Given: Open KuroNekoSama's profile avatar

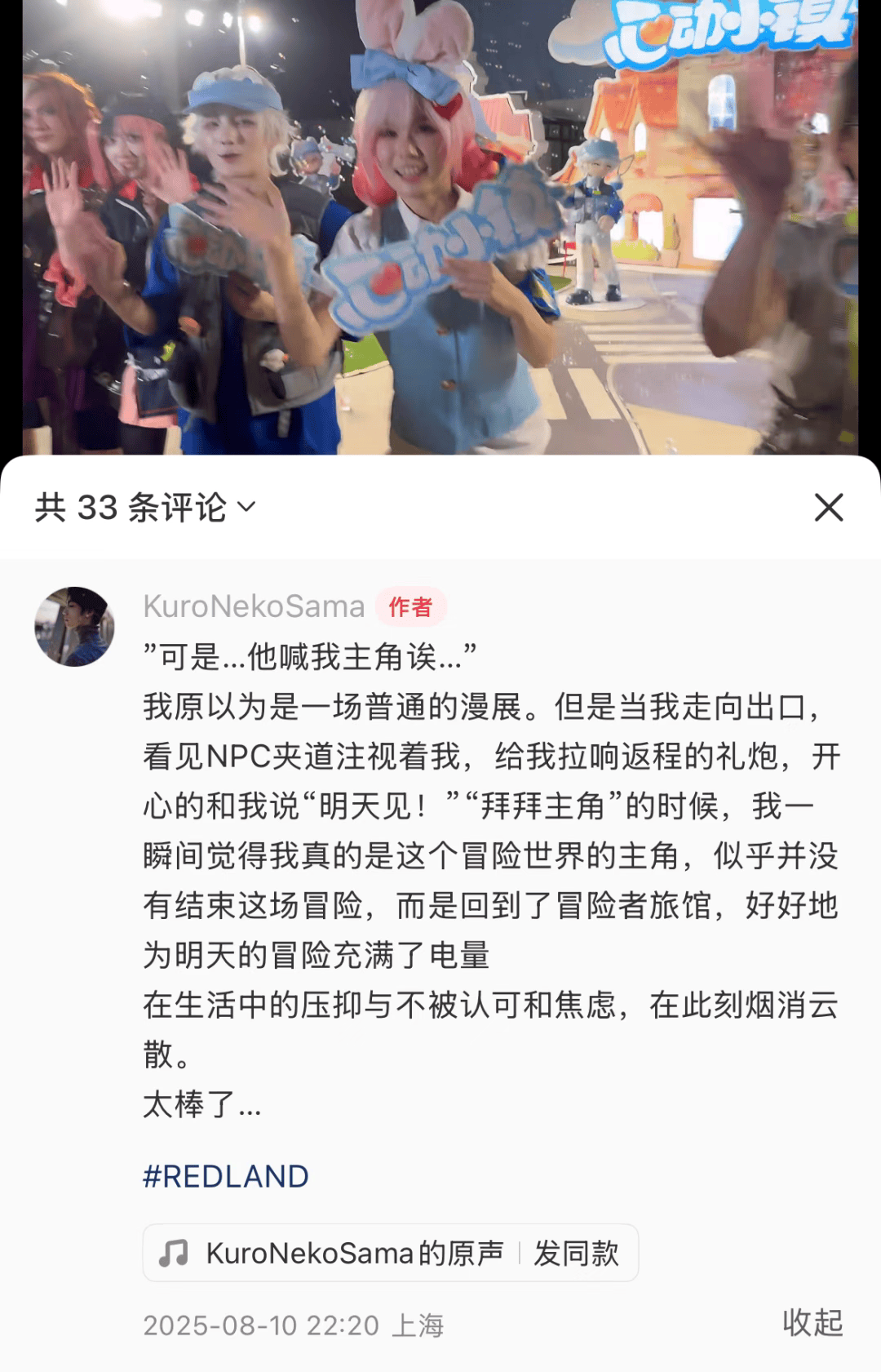Looking at the screenshot, I should [x=74, y=627].
